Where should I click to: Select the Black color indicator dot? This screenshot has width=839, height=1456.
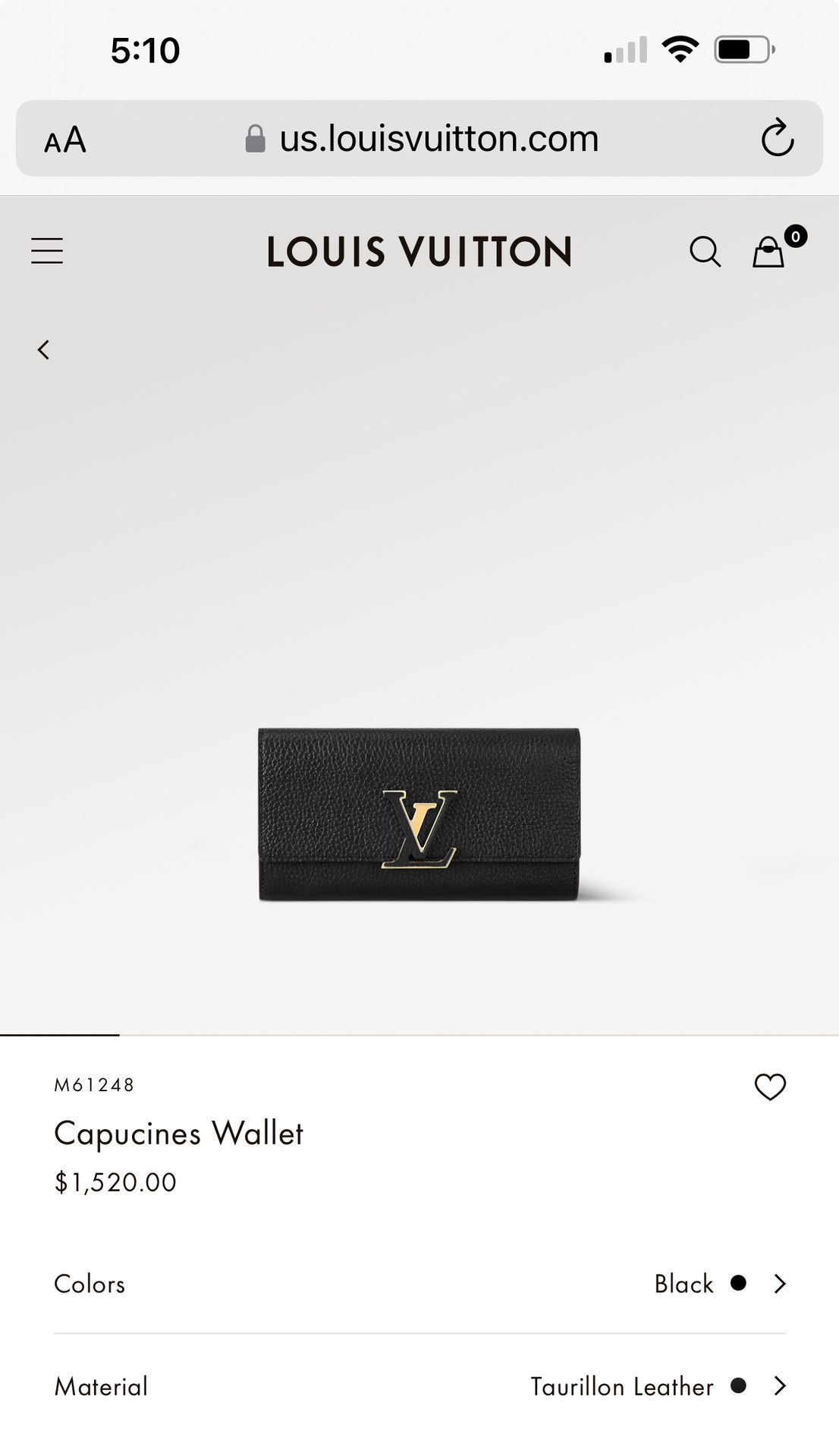pyautogui.click(x=737, y=1284)
